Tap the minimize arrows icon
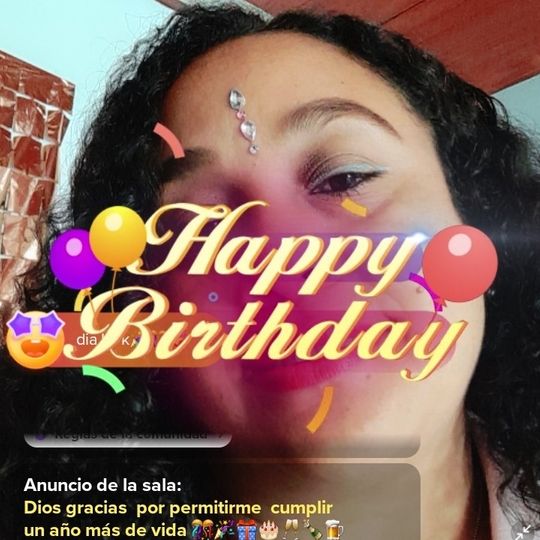 pyautogui.click(x=525, y=530)
